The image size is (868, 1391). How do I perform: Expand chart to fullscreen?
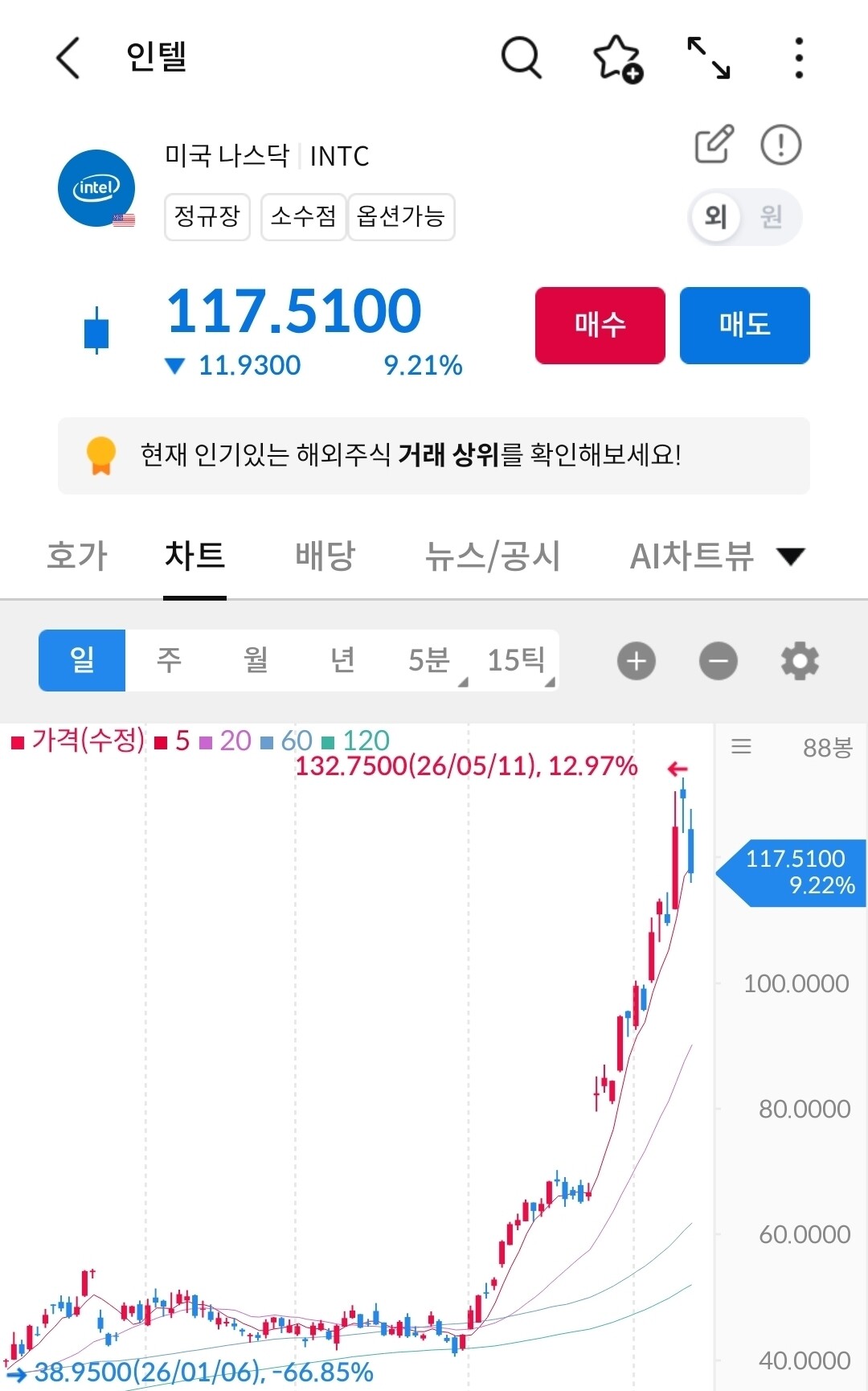708,58
